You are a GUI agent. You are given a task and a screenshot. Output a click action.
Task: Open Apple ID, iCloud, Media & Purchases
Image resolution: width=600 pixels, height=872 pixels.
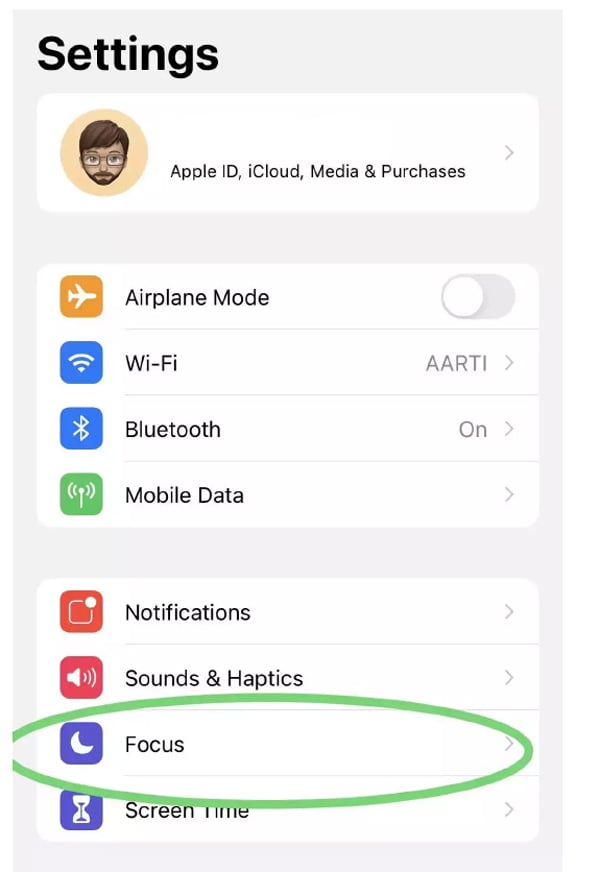317,170
